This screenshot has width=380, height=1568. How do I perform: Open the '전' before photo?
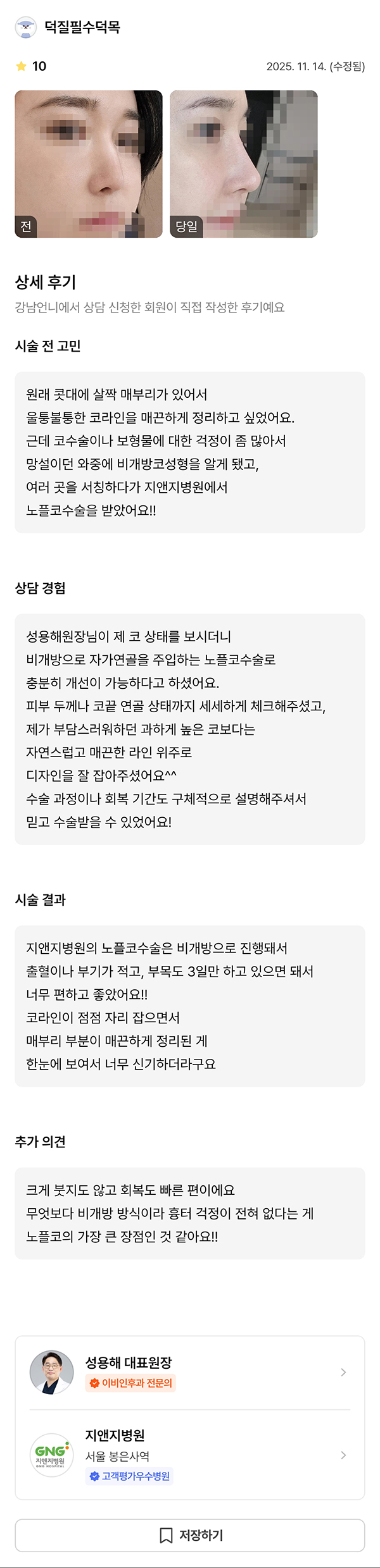coord(89,164)
